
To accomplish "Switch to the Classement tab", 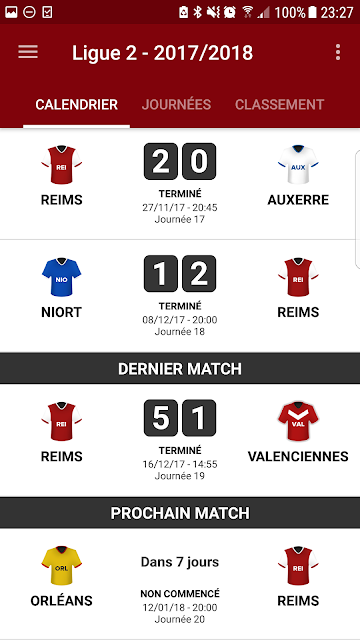I will point(280,104).
